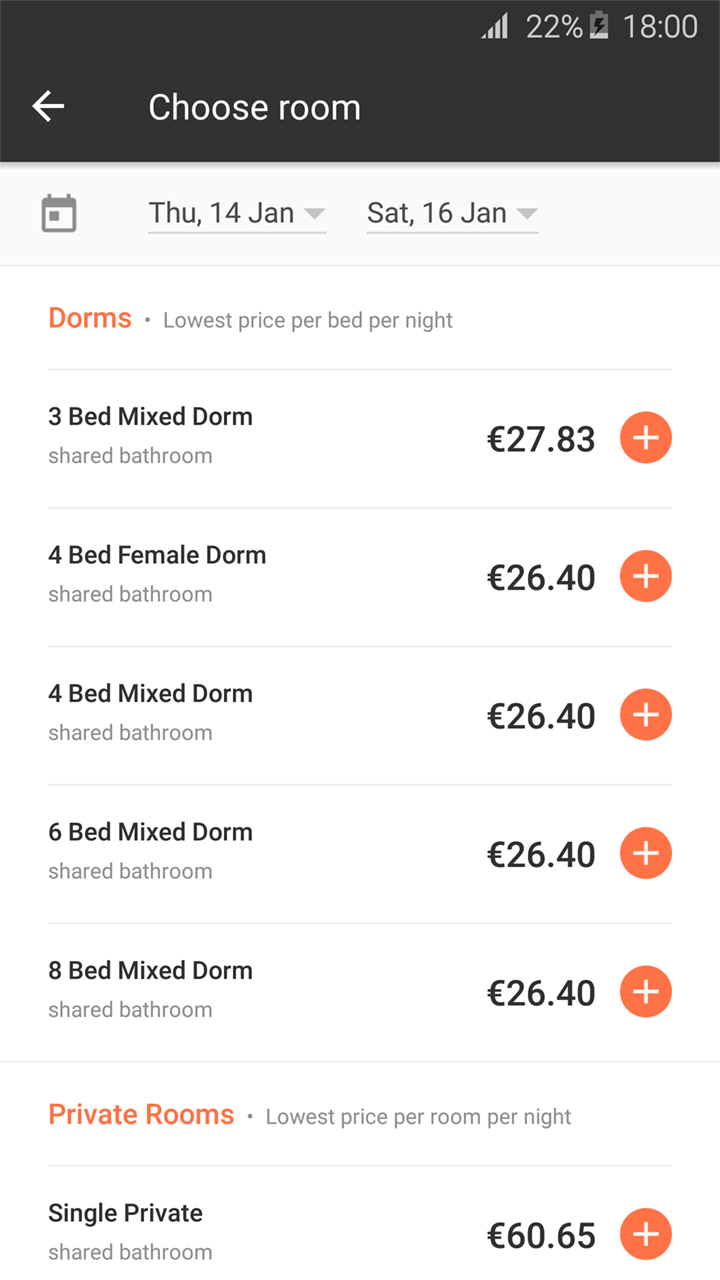Add the 3 Bed Mixed Dorm with plus button

click(645, 437)
